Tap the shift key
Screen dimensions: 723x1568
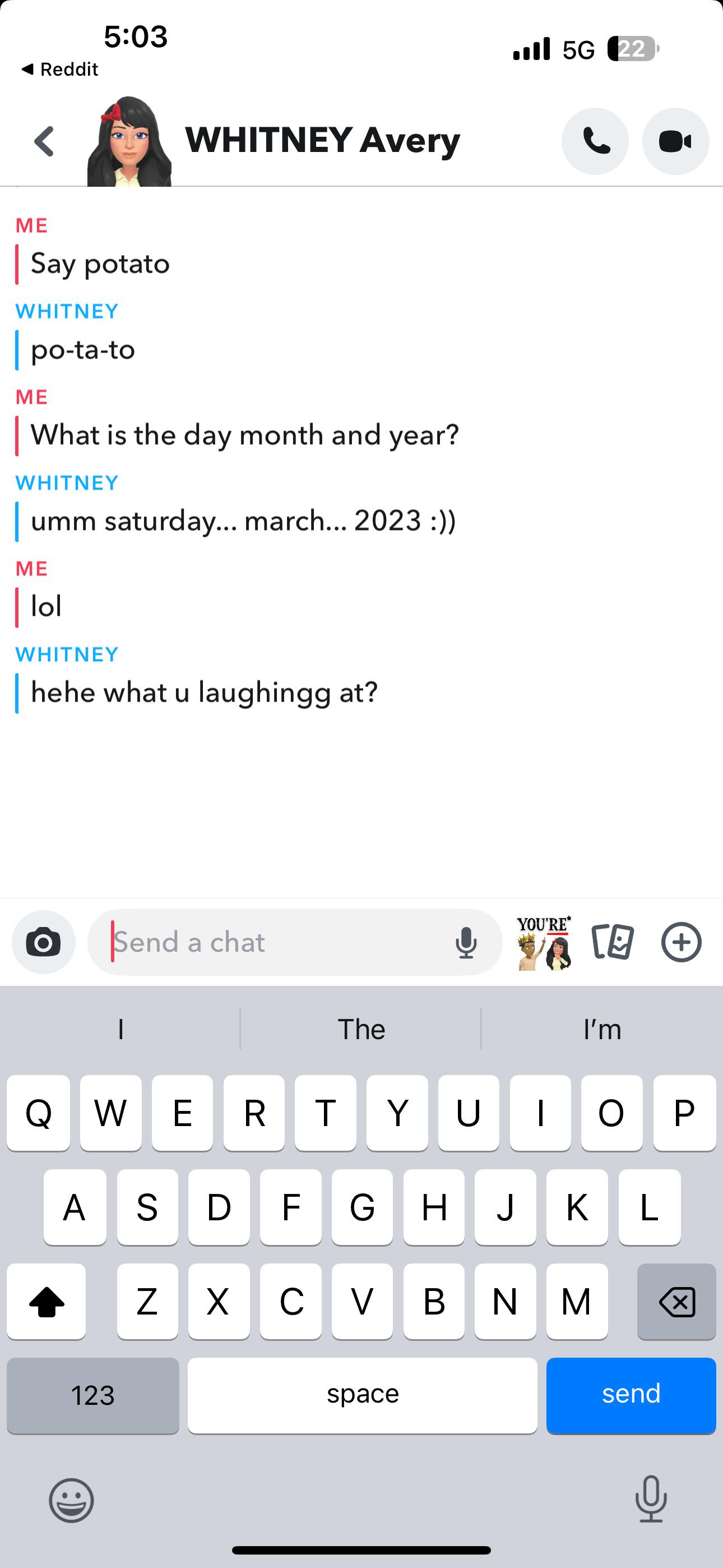47,1302
